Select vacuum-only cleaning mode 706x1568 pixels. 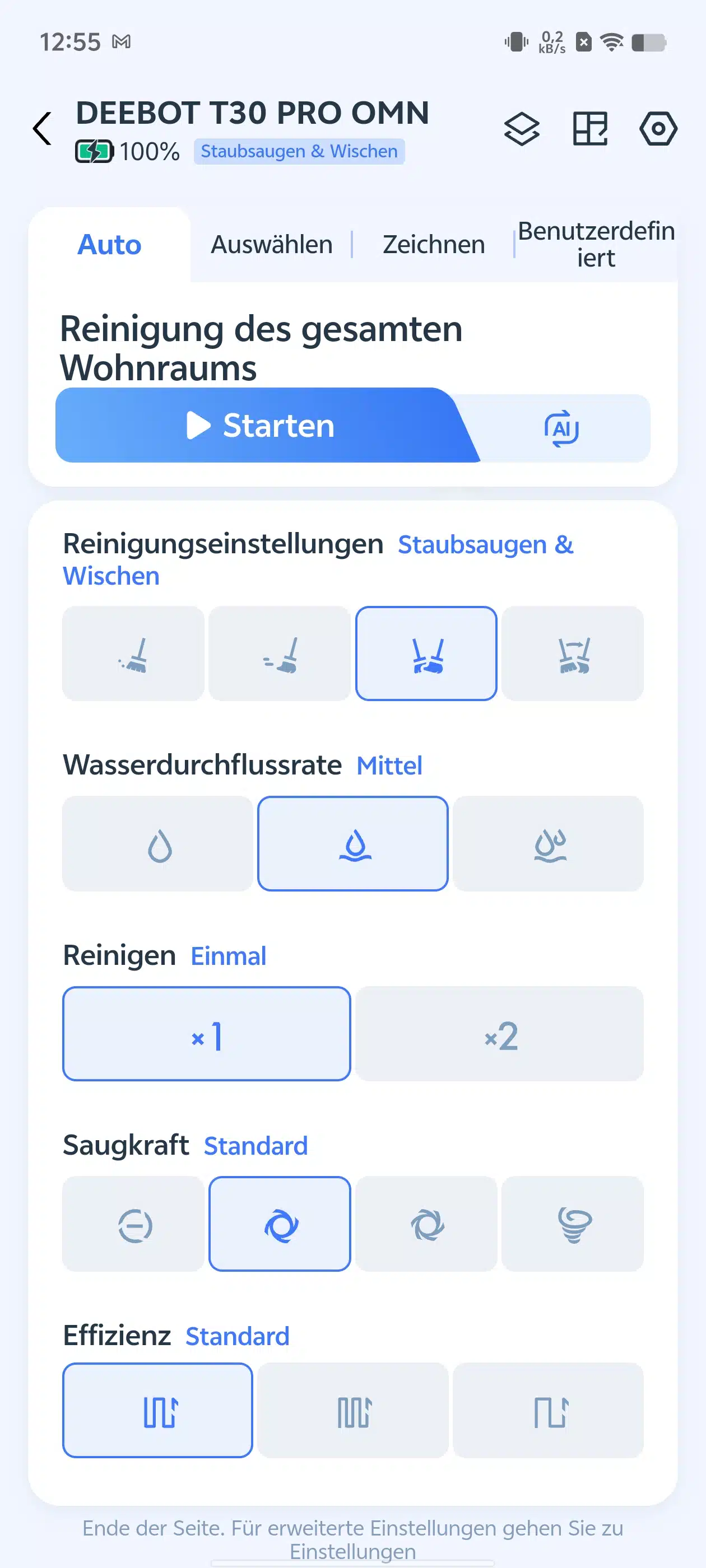133,654
